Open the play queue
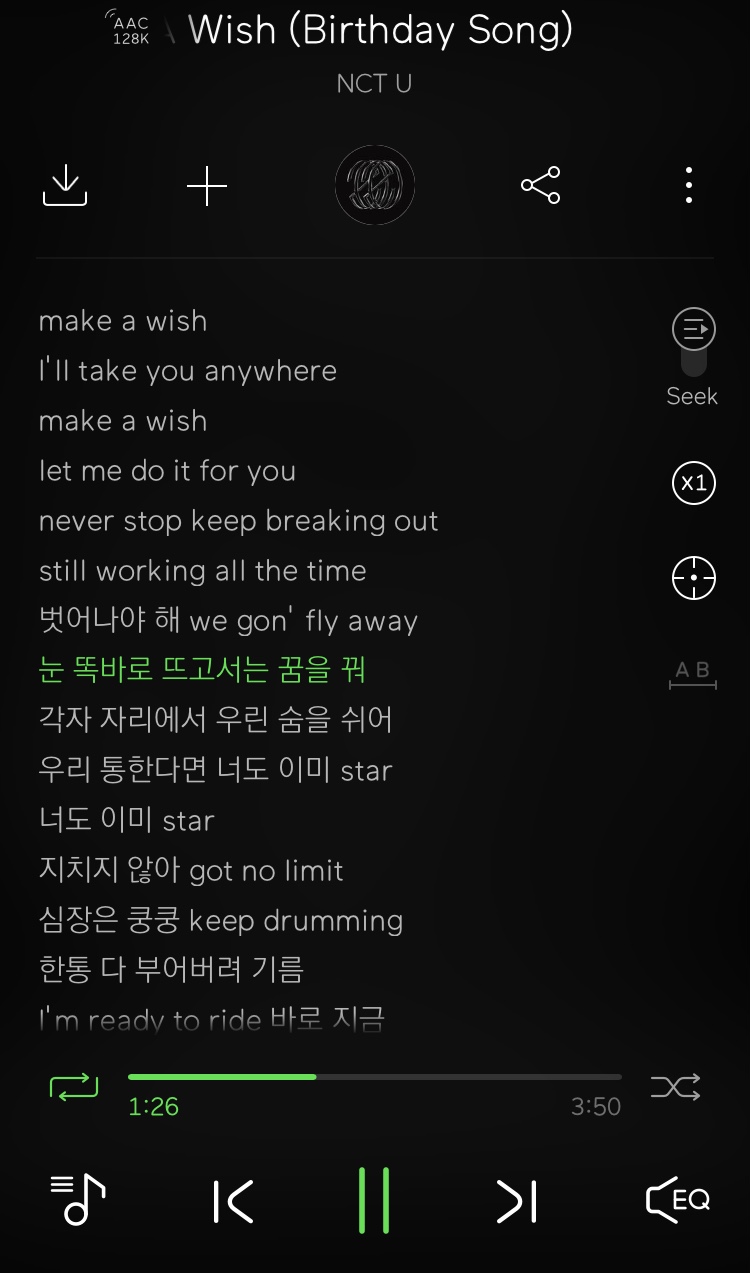750x1273 pixels. point(76,1202)
